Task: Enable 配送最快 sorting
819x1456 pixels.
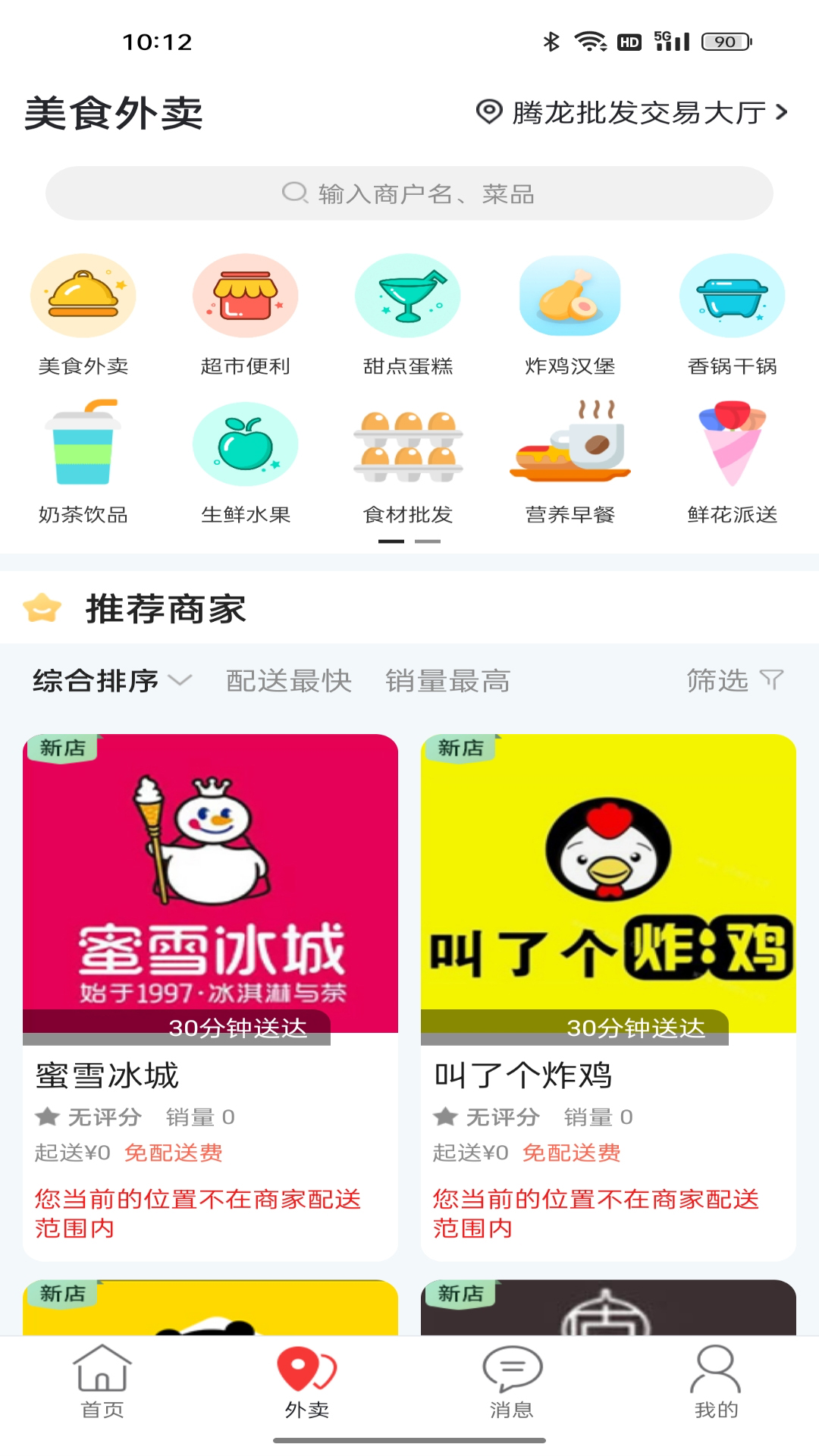Action: tap(288, 680)
